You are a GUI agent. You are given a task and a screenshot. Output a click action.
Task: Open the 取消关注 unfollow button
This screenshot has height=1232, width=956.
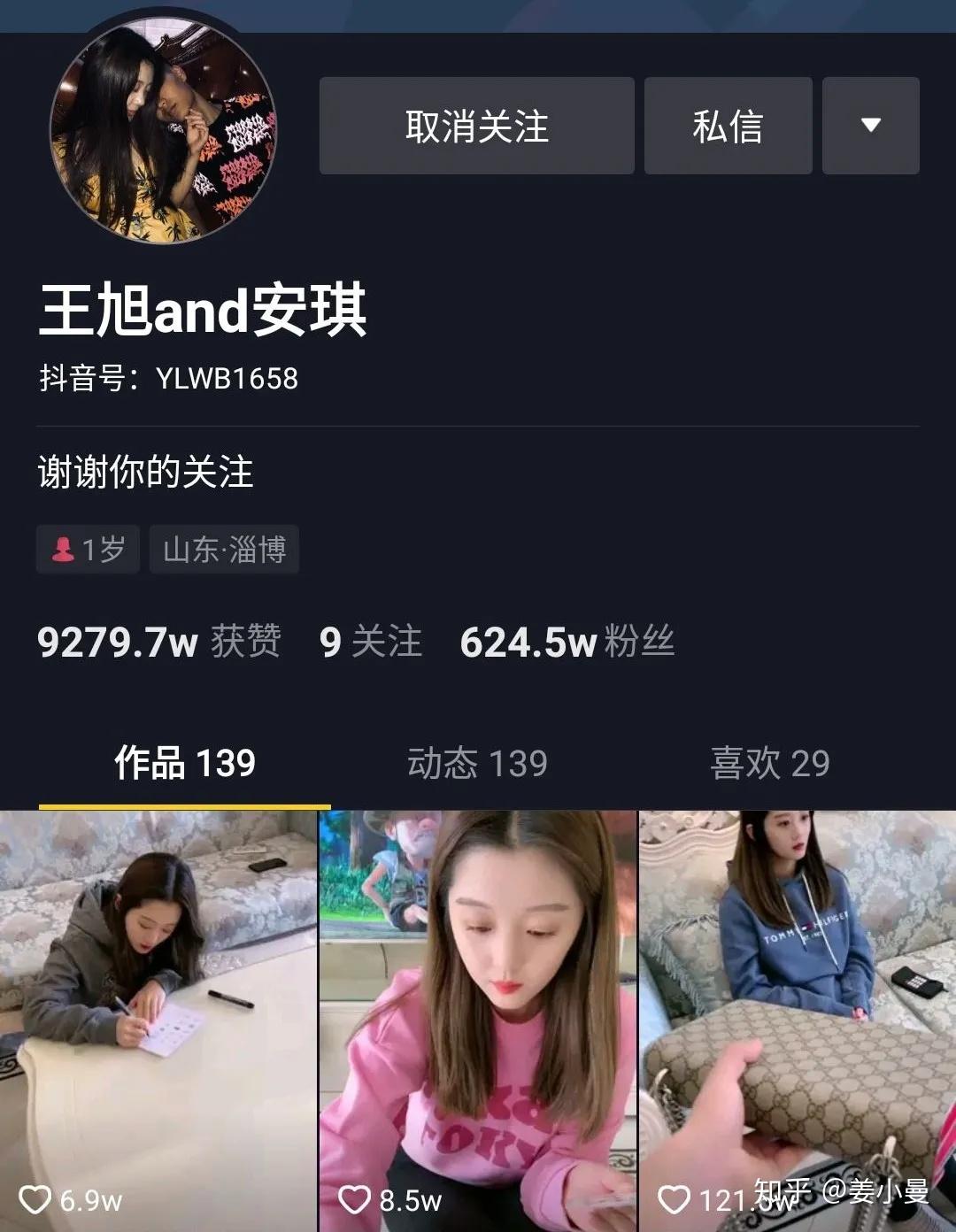coord(476,126)
